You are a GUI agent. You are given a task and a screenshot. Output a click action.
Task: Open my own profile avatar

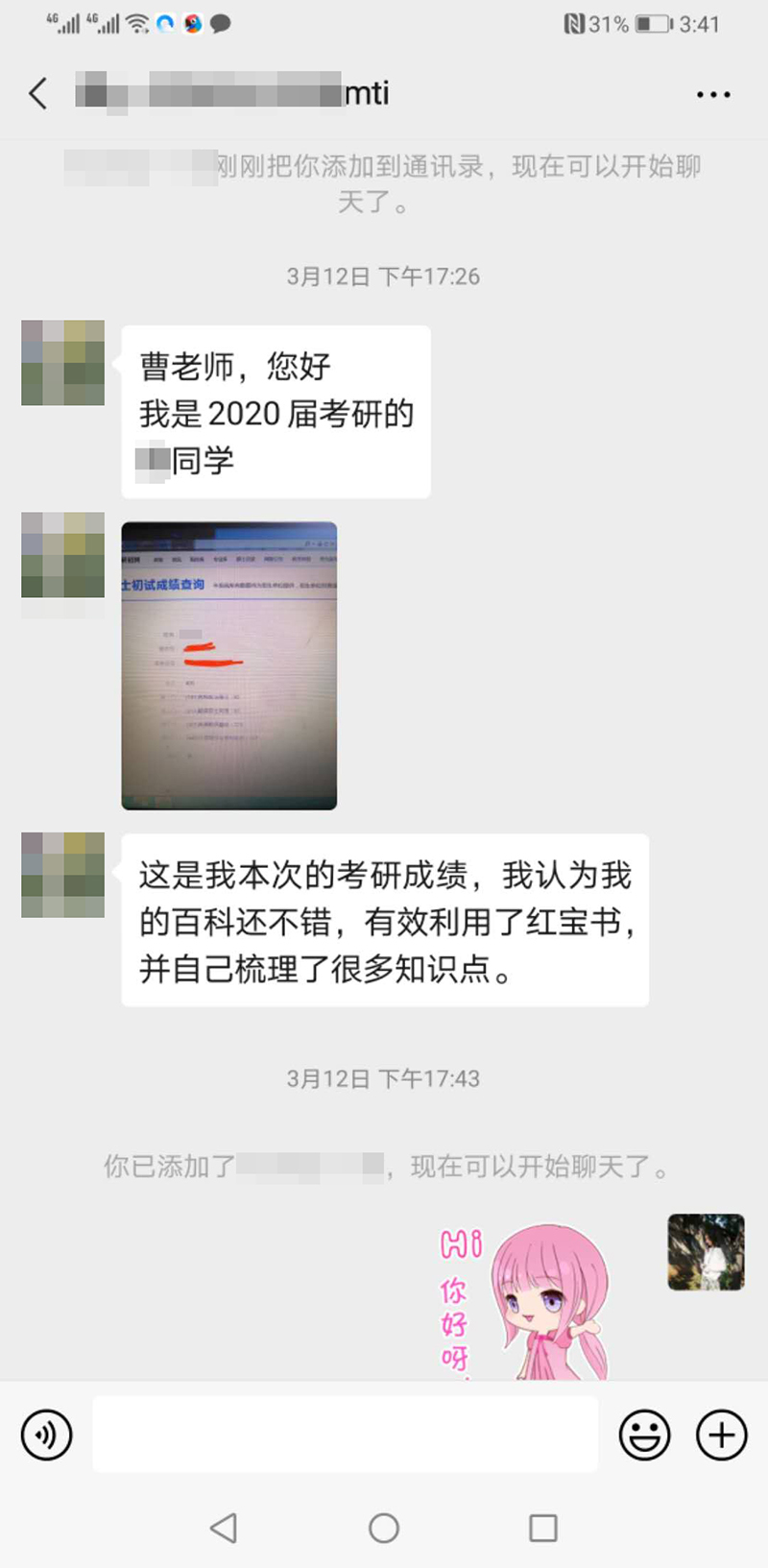706,1251
